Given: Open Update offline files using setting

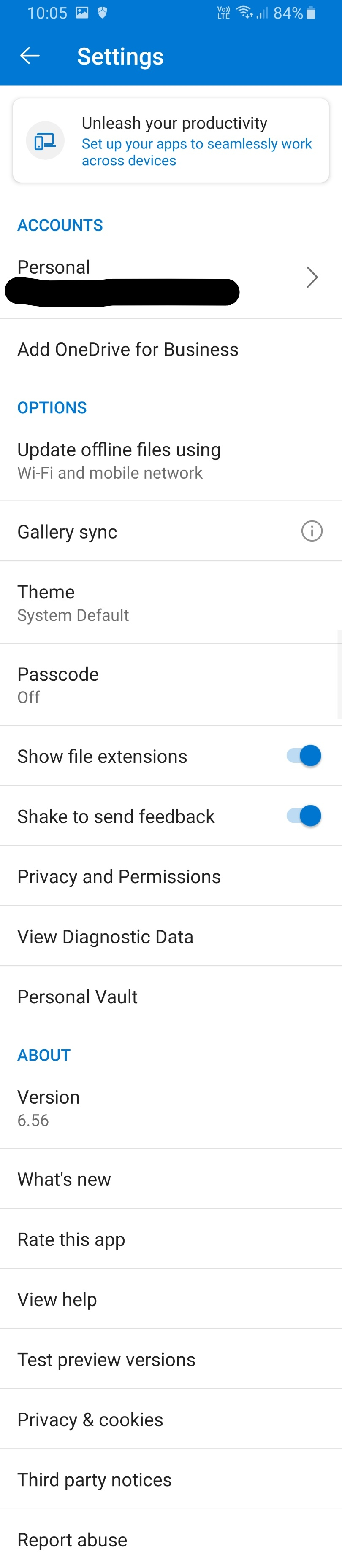Looking at the screenshot, I should [119, 460].
